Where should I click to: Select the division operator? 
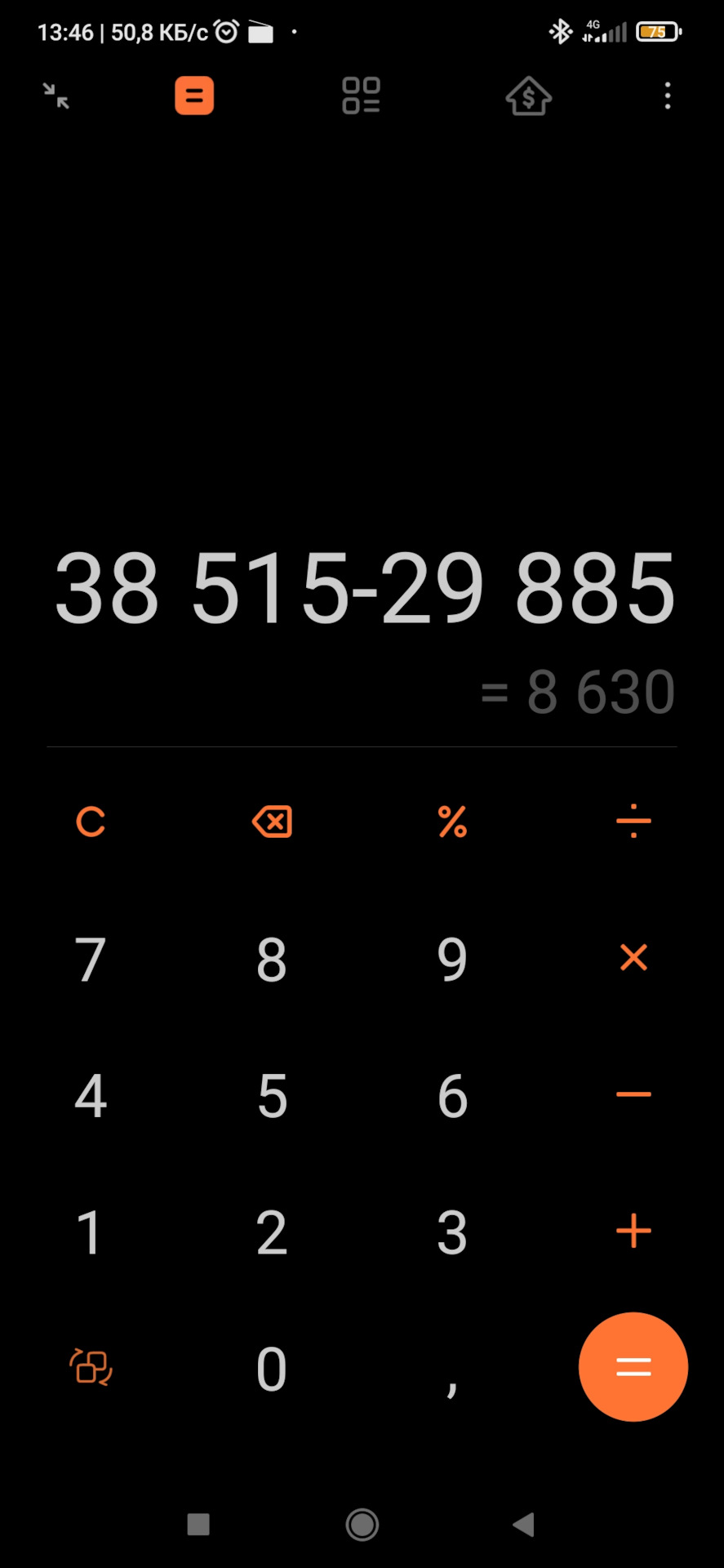click(633, 822)
